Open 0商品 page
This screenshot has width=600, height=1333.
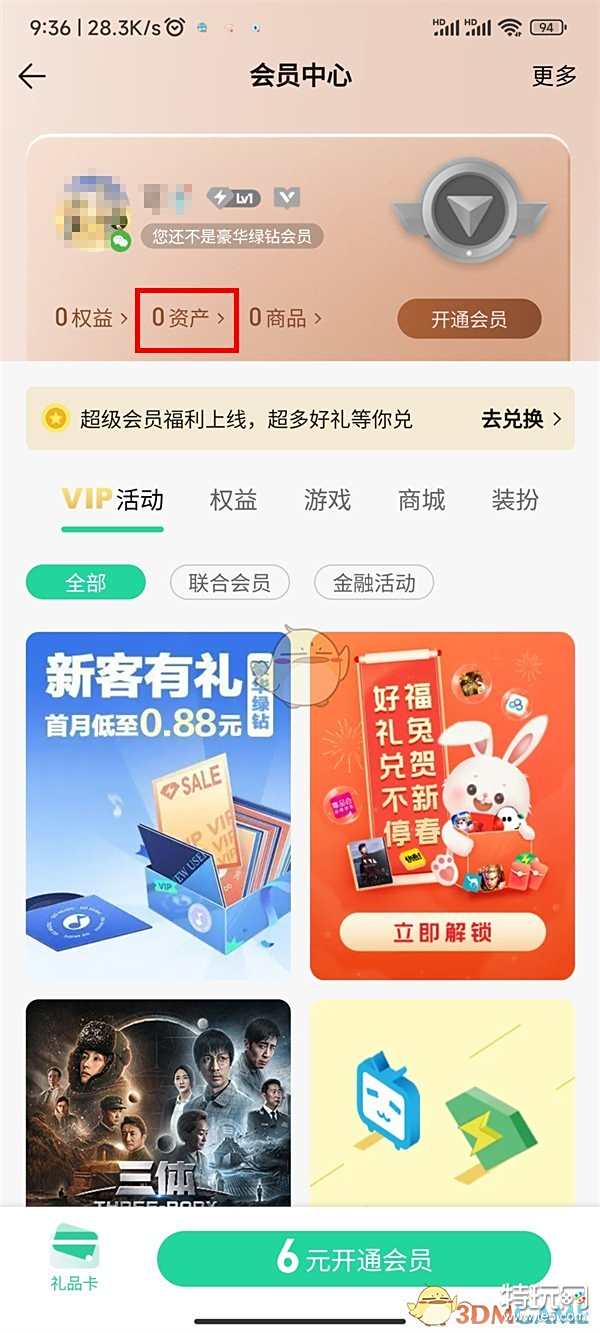pyautogui.click(x=285, y=318)
